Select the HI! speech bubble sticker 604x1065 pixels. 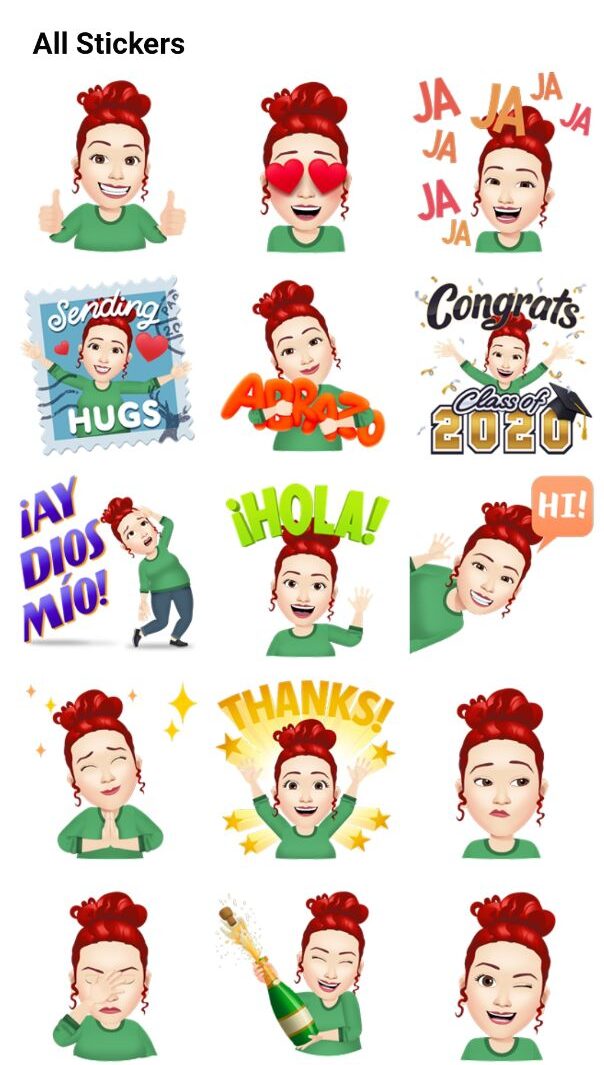(x=502, y=565)
